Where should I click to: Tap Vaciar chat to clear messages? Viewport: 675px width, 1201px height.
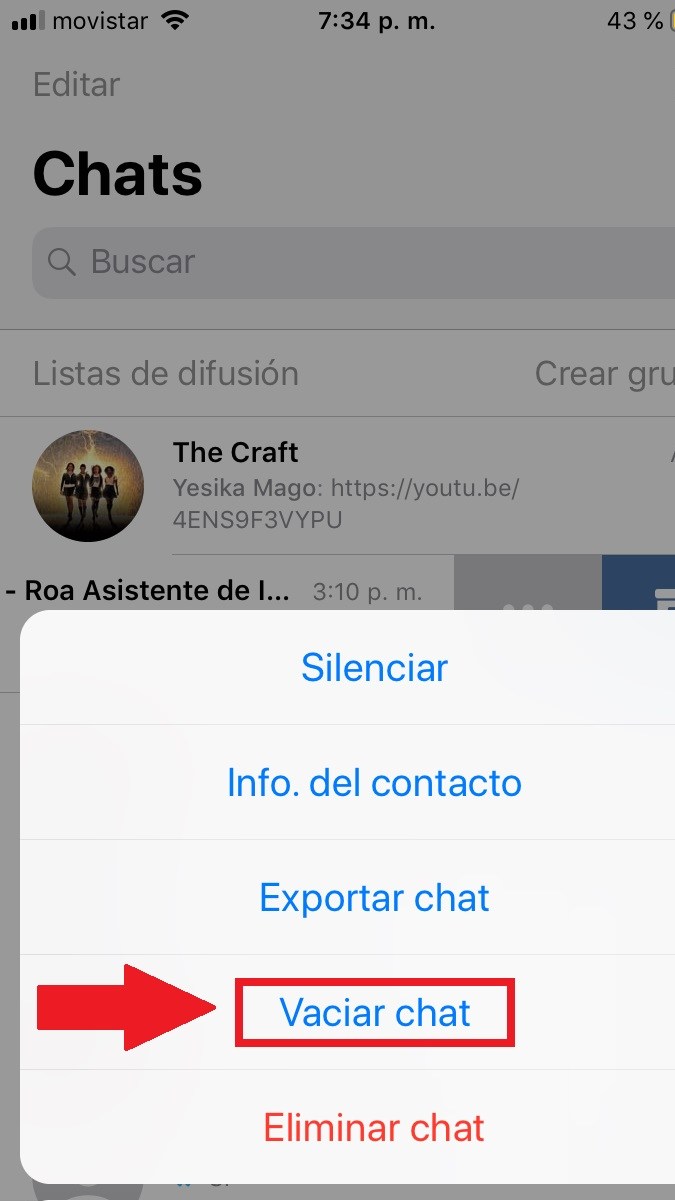pyautogui.click(x=374, y=1013)
